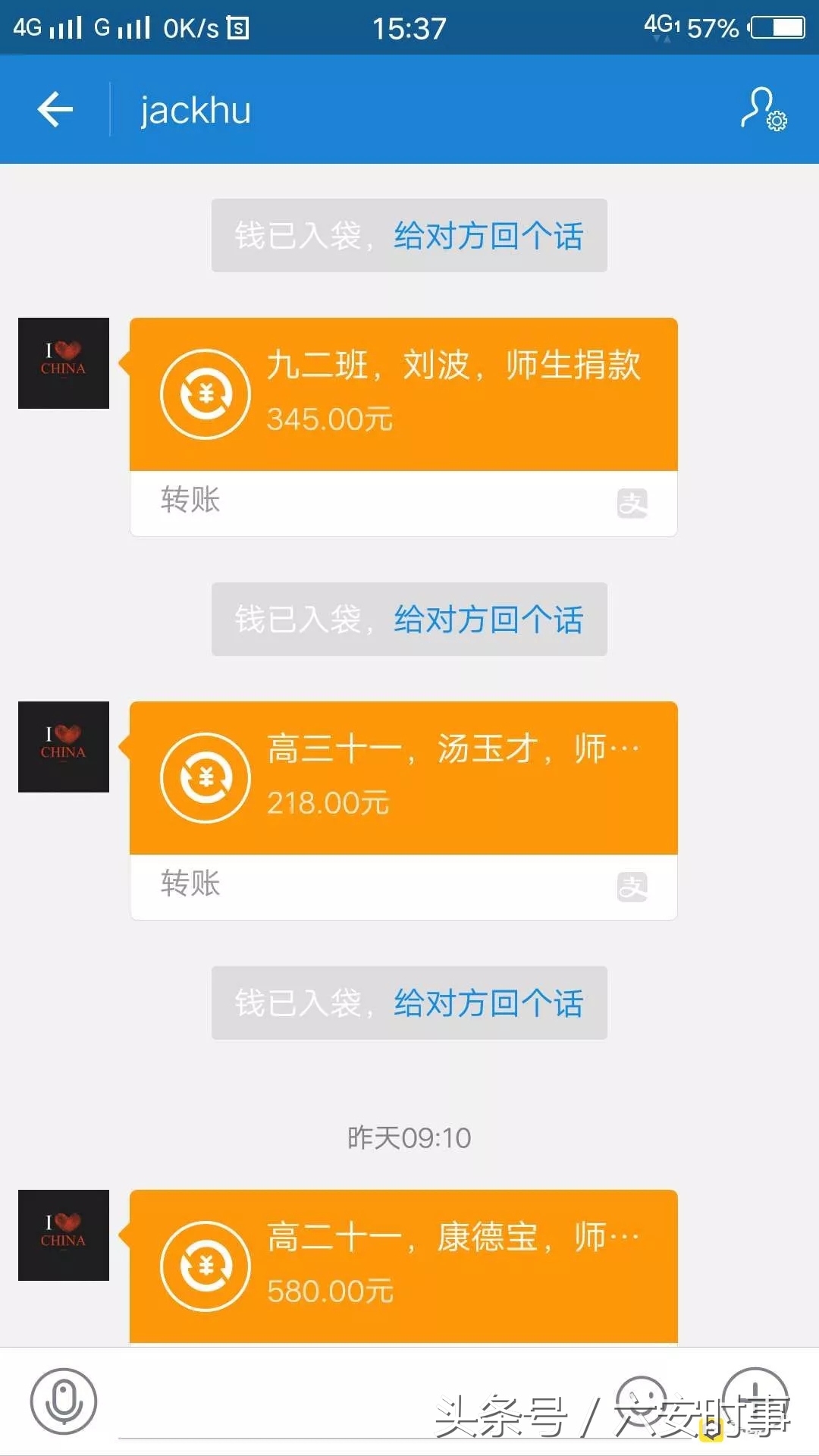Image resolution: width=819 pixels, height=1456 pixels.
Task: Tap the yuan transfer icon on the 580.00元 message
Action: [x=203, y=1265]
